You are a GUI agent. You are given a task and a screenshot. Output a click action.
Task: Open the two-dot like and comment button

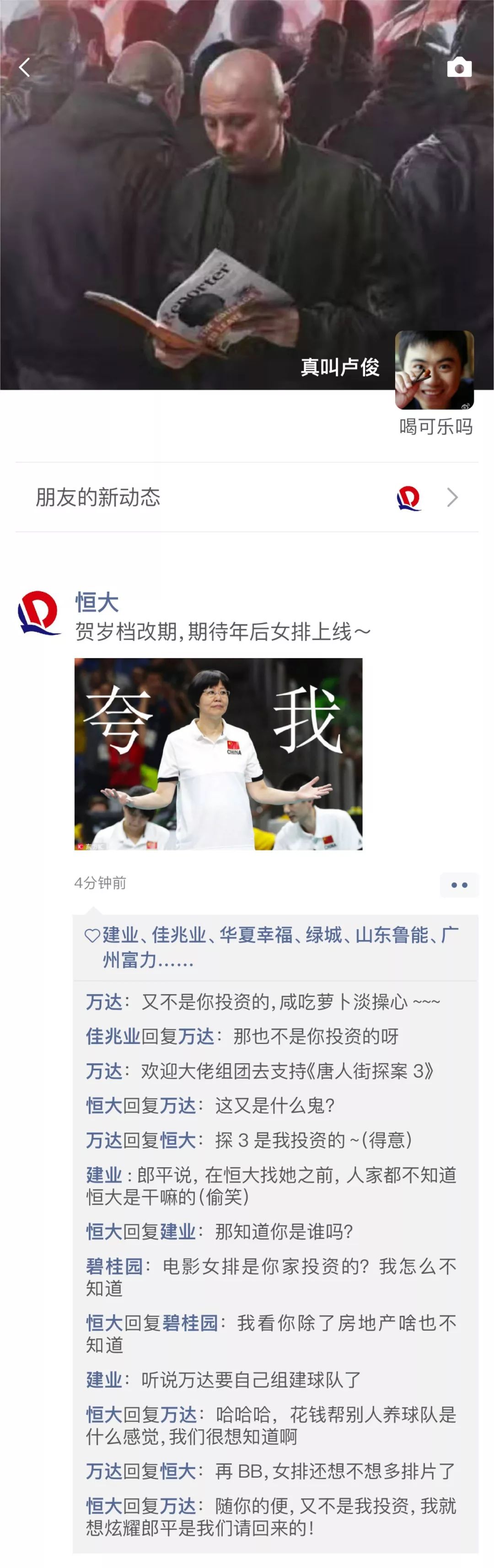[459, 884]
